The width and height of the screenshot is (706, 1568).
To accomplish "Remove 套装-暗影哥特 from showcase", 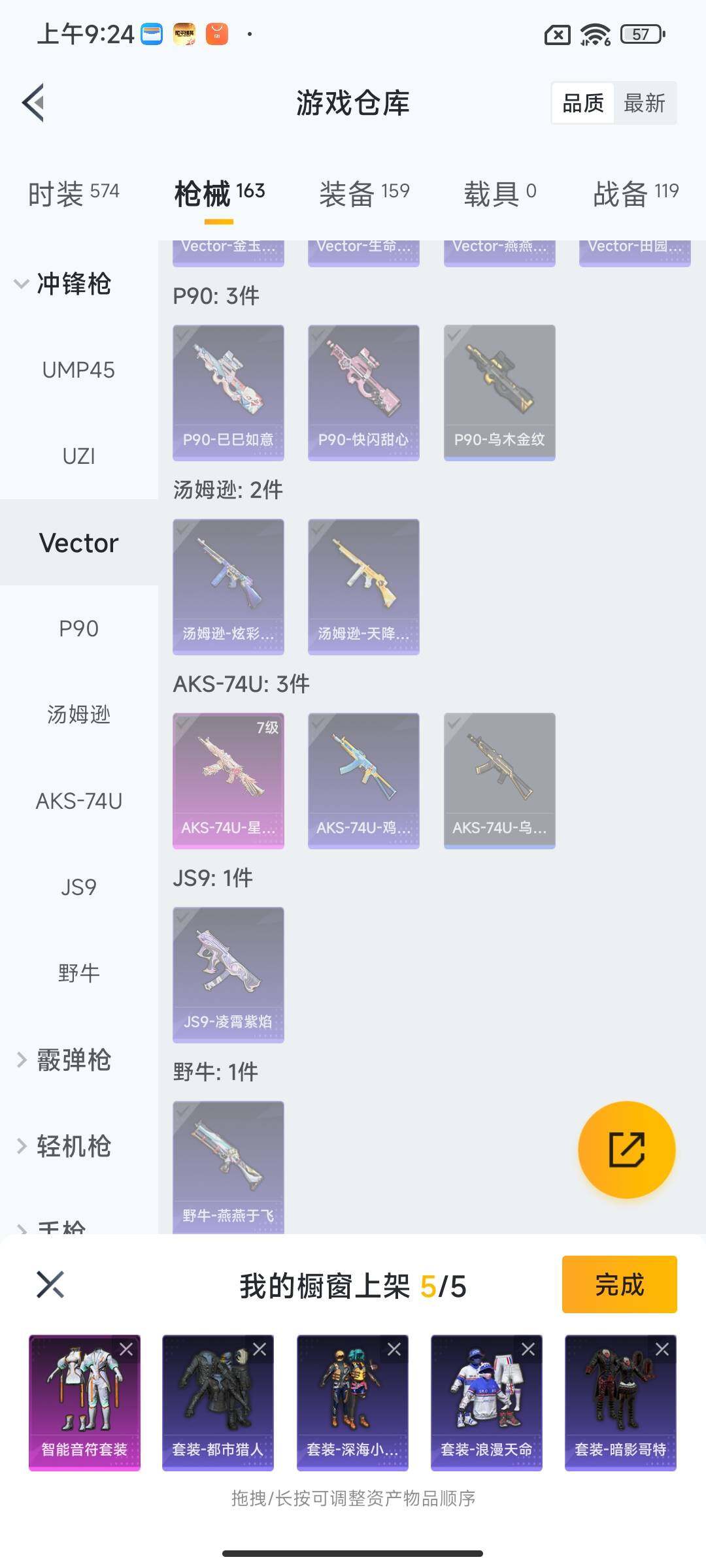I will [x=662, y=1349].
